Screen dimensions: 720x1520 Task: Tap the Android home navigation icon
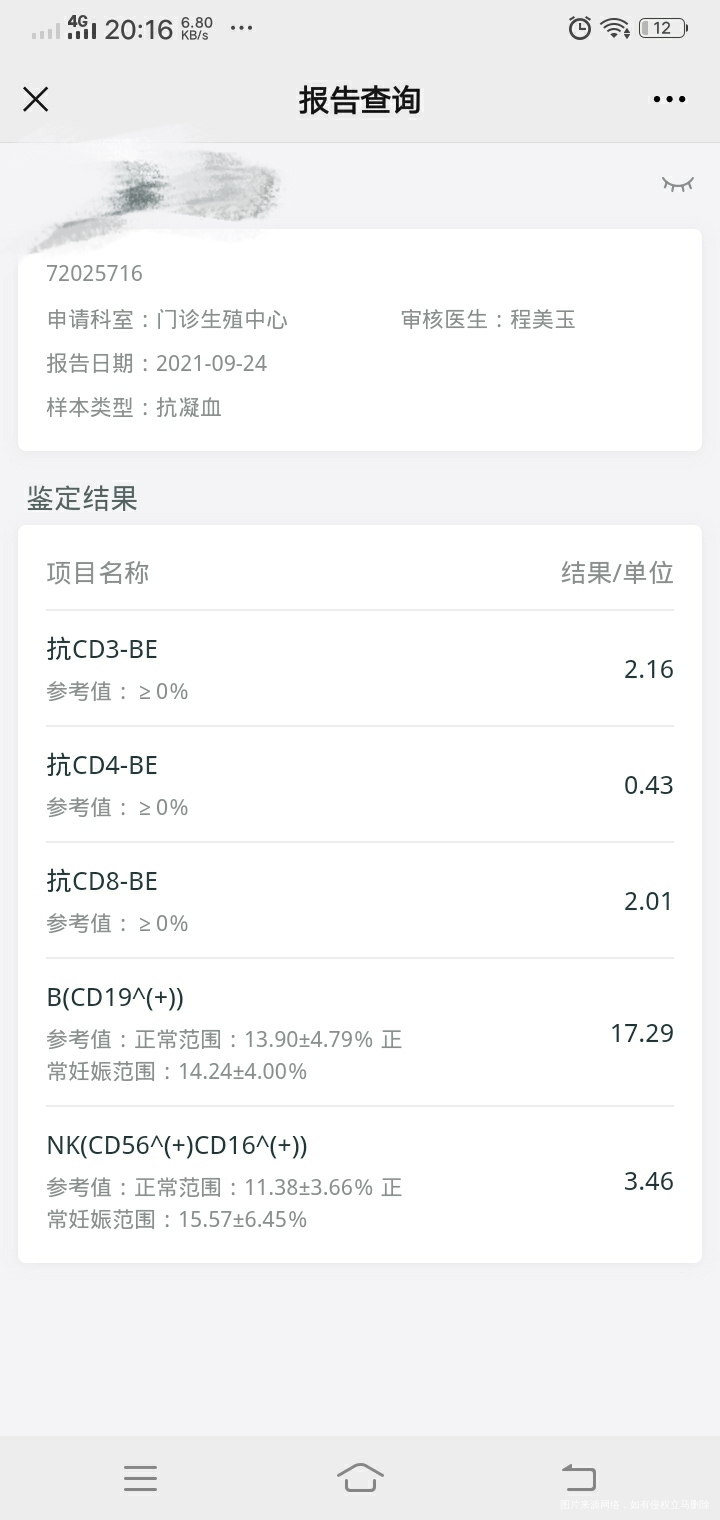tap(360, 1477)
